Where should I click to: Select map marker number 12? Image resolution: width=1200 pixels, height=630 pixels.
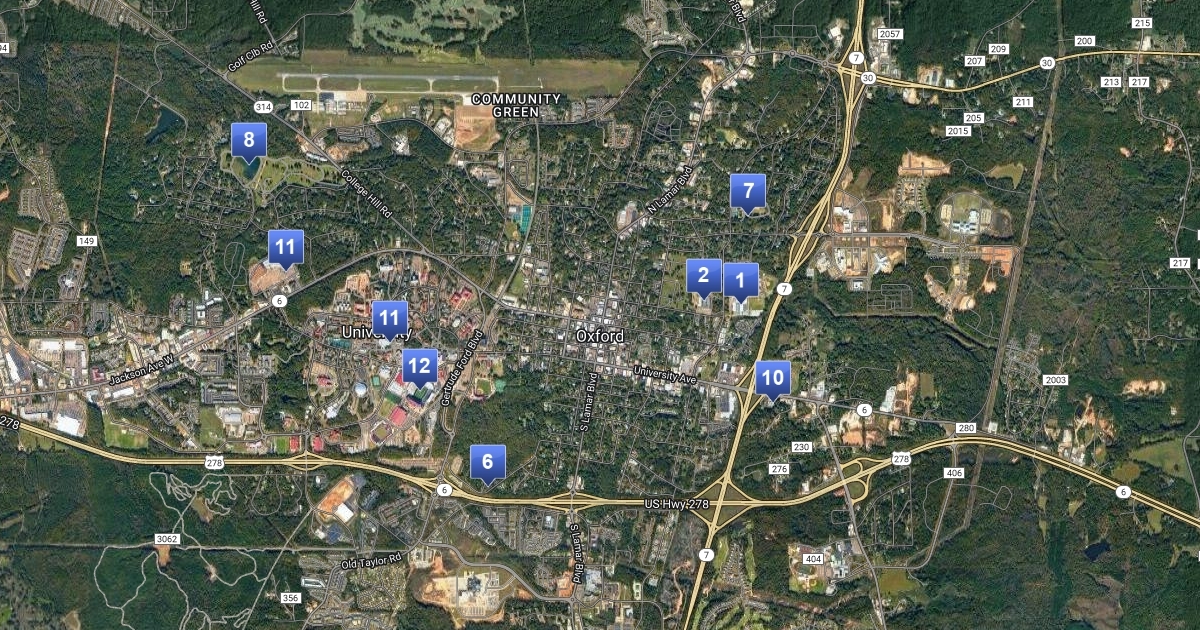pyautogui.click(x=420, y=366)
